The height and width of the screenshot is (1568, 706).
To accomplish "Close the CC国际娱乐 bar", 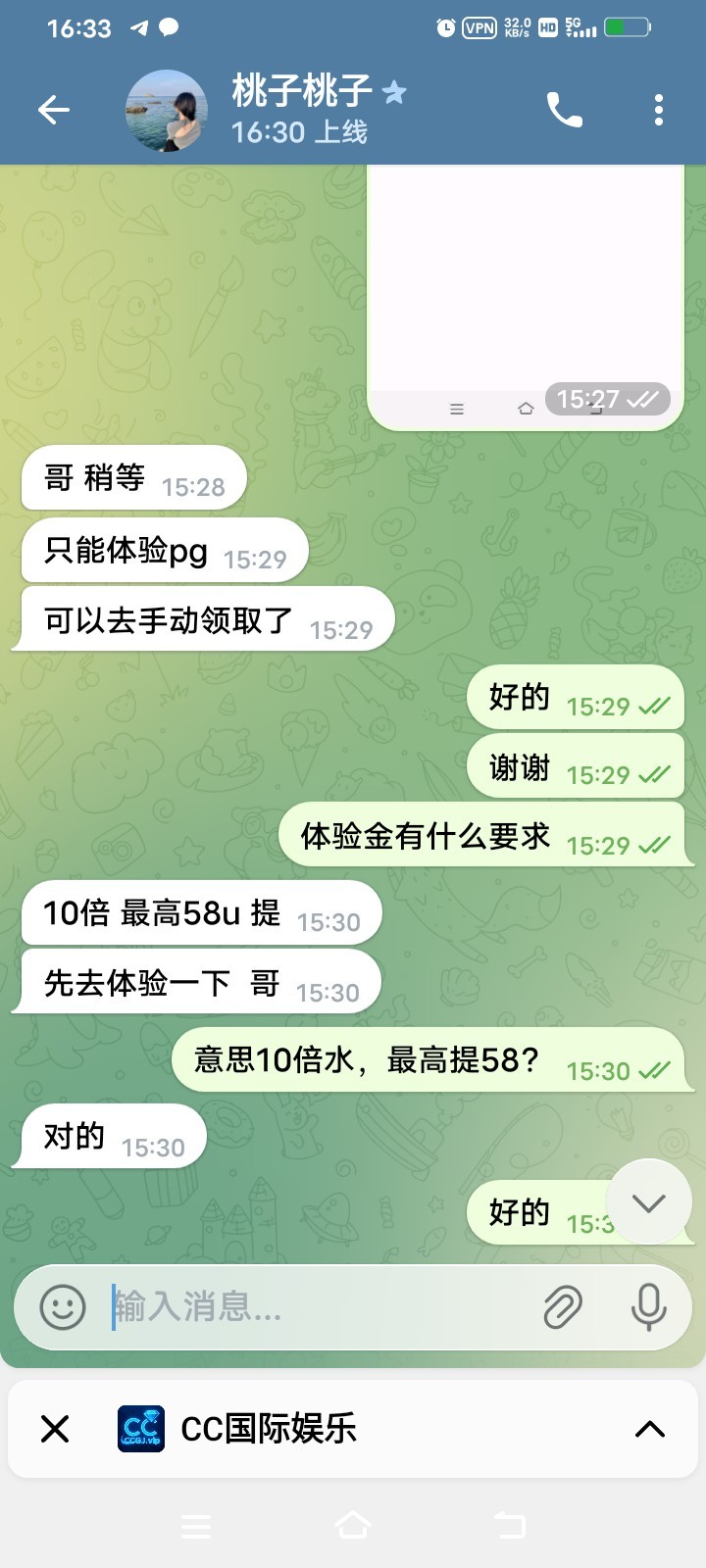I will 55,1429.
